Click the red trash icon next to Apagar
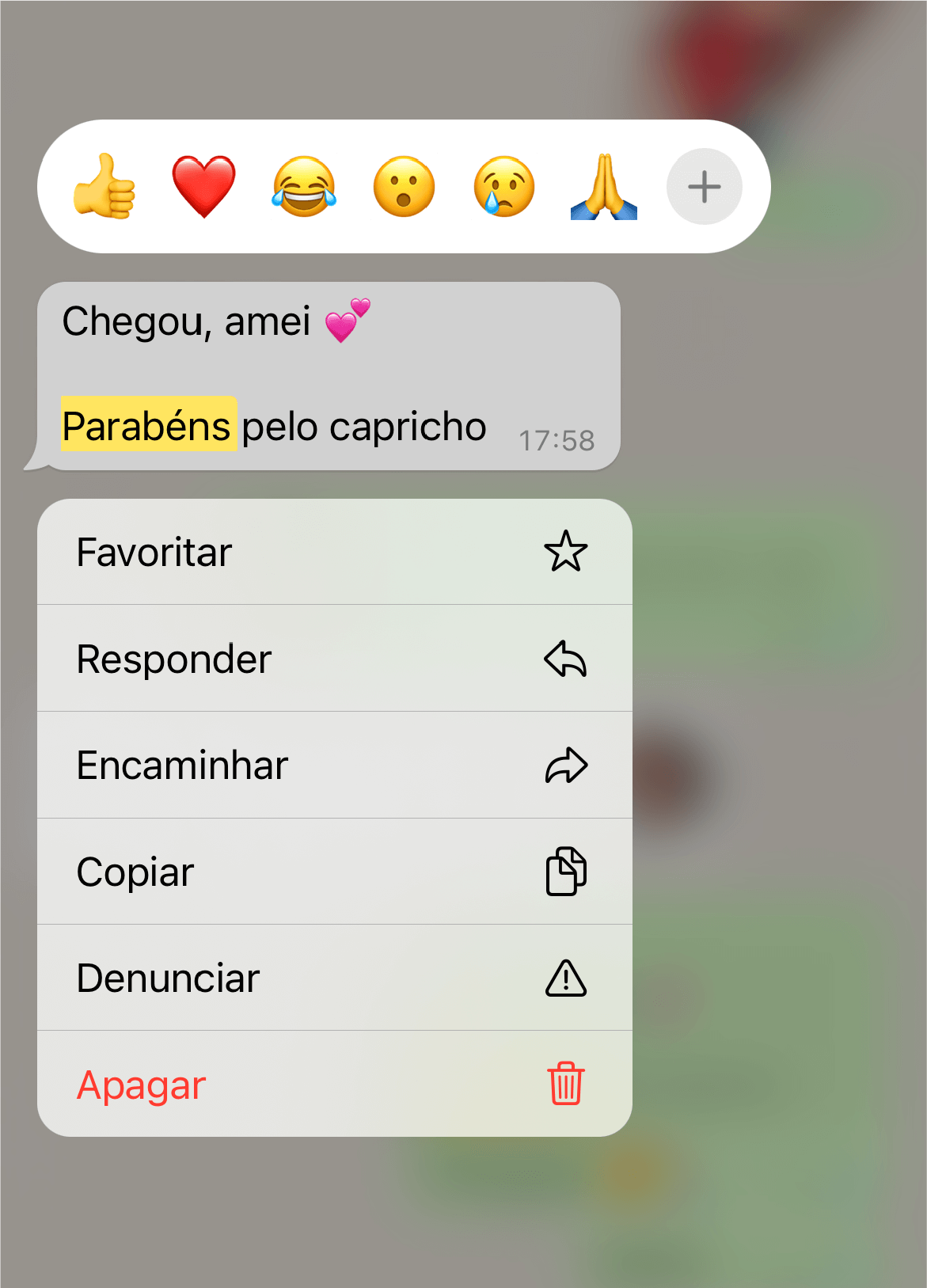 coord(567,1085)
